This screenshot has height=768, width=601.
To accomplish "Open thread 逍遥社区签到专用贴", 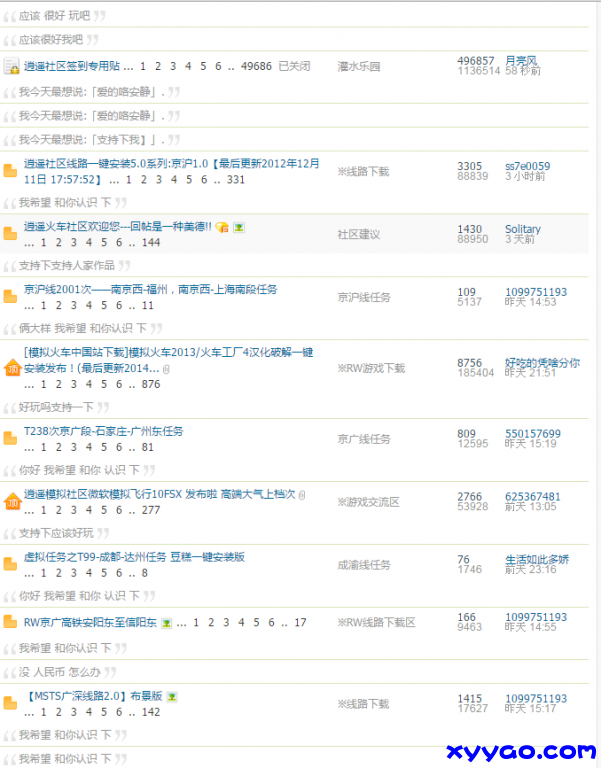I will tap(71, 66).
